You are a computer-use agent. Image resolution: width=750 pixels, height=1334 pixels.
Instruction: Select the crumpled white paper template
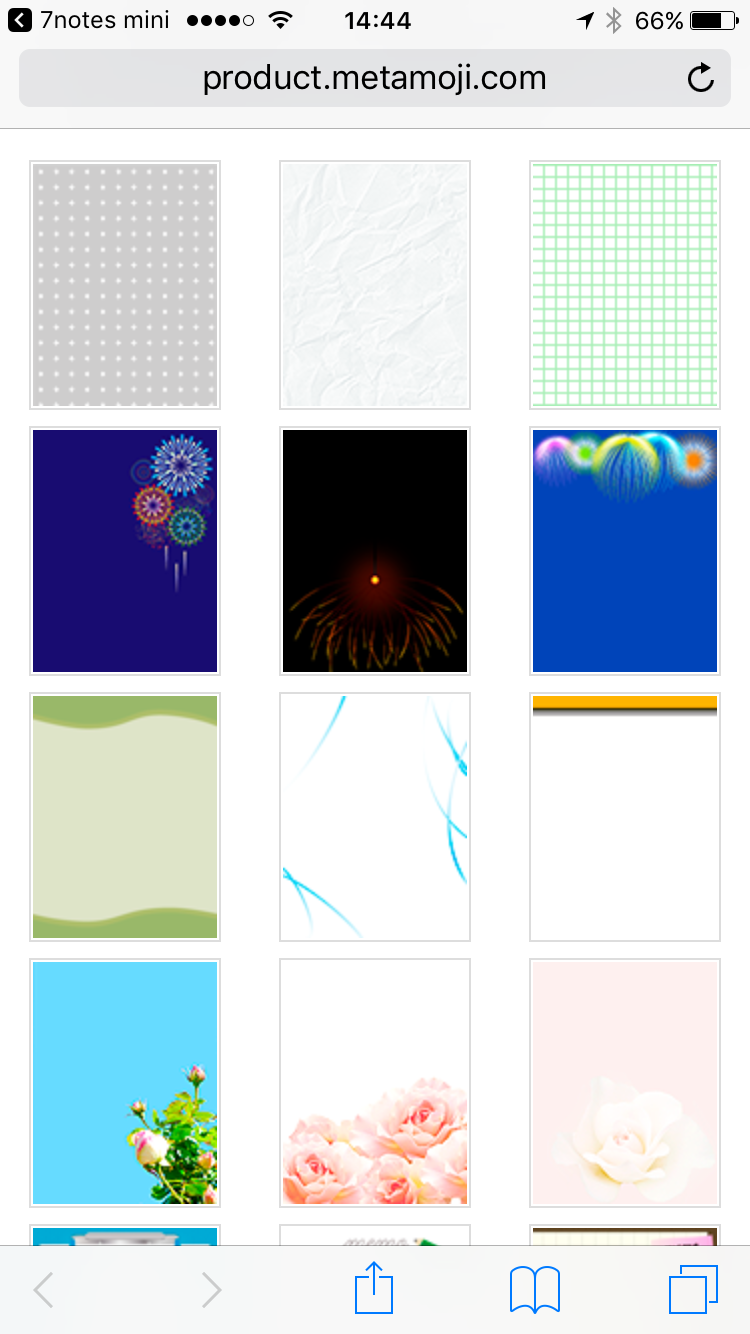(375, 285)
